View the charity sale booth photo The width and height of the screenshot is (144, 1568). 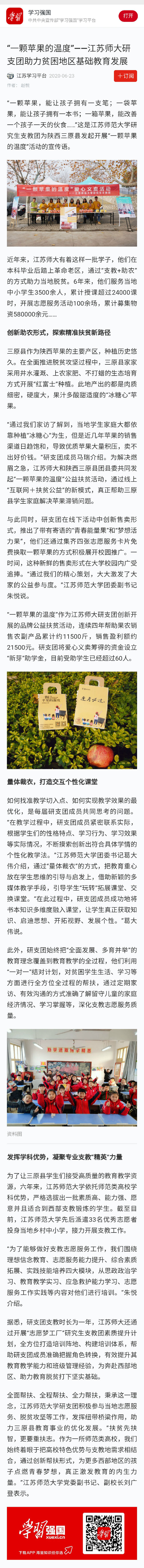pyautogui.click(x=72, y=203)
